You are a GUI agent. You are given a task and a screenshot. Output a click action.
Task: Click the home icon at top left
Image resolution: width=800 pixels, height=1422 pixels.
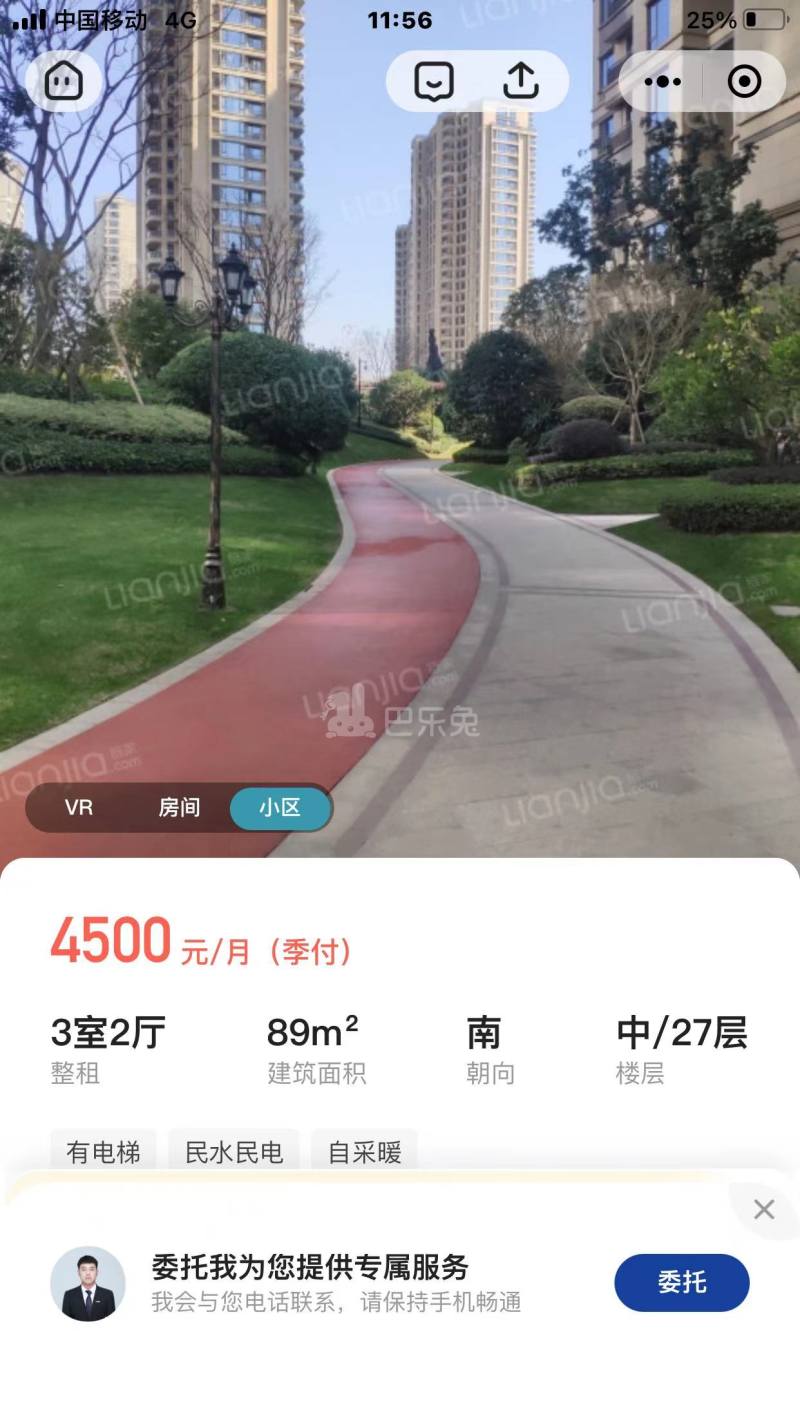[64, 81]
